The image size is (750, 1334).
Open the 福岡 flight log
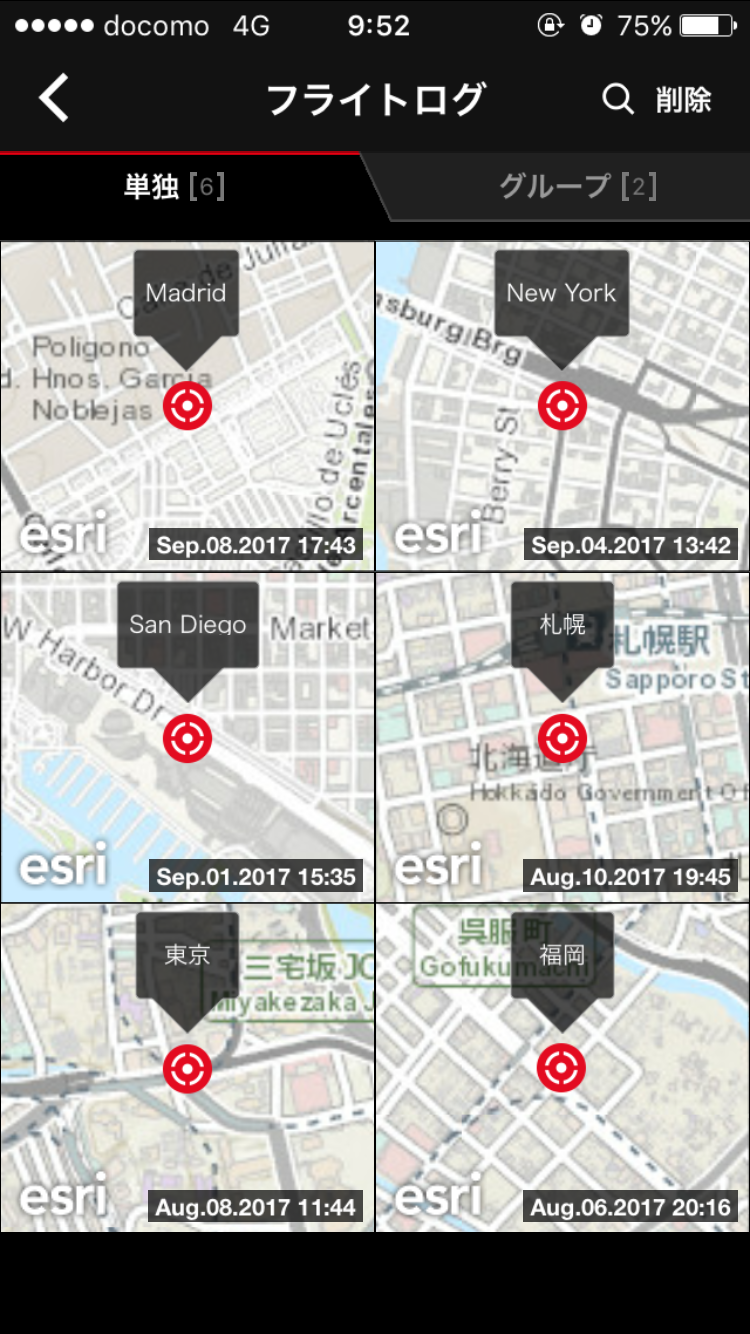coord(562,1068)
